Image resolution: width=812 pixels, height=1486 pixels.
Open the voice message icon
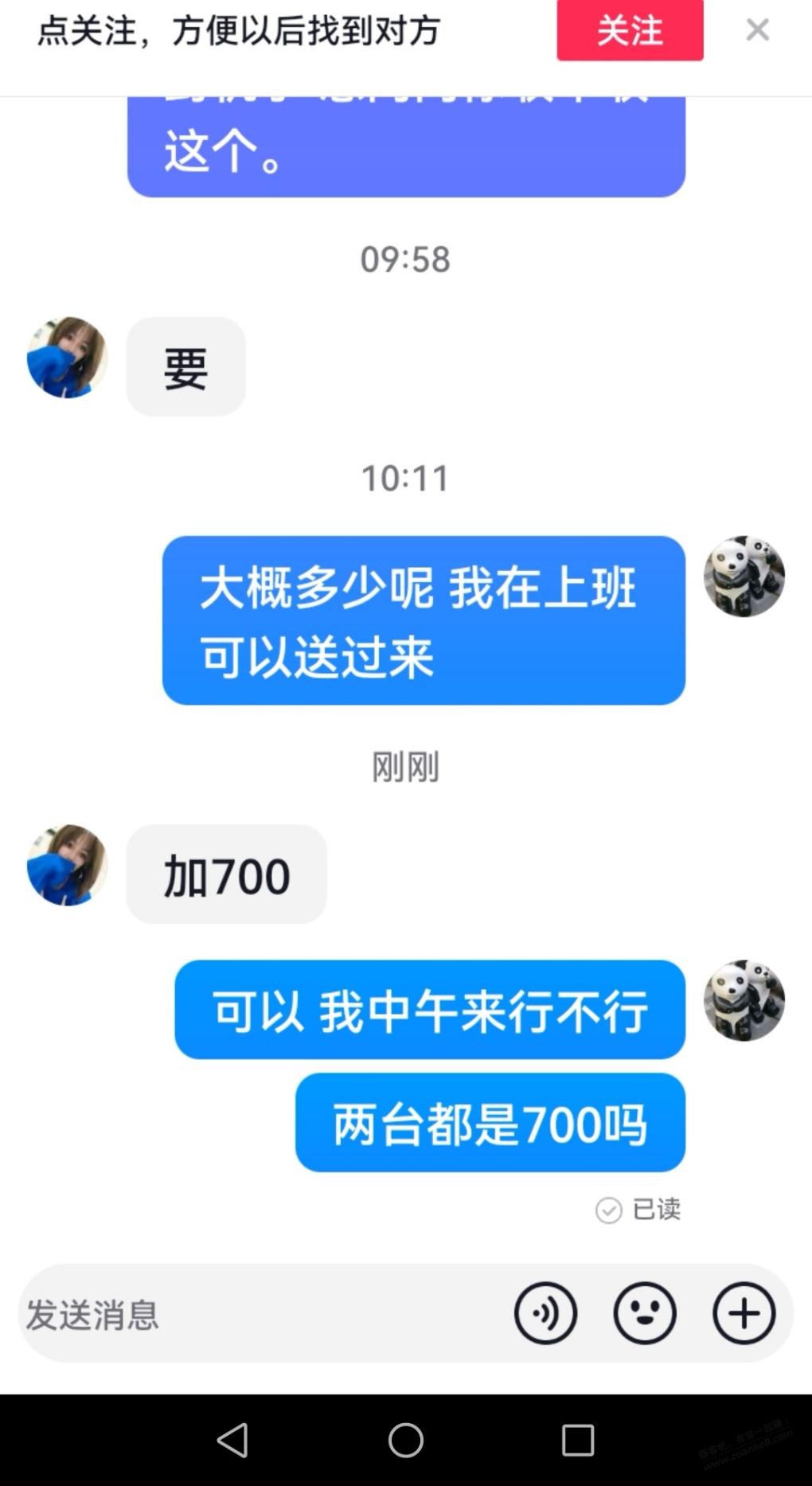point(545,1312)
